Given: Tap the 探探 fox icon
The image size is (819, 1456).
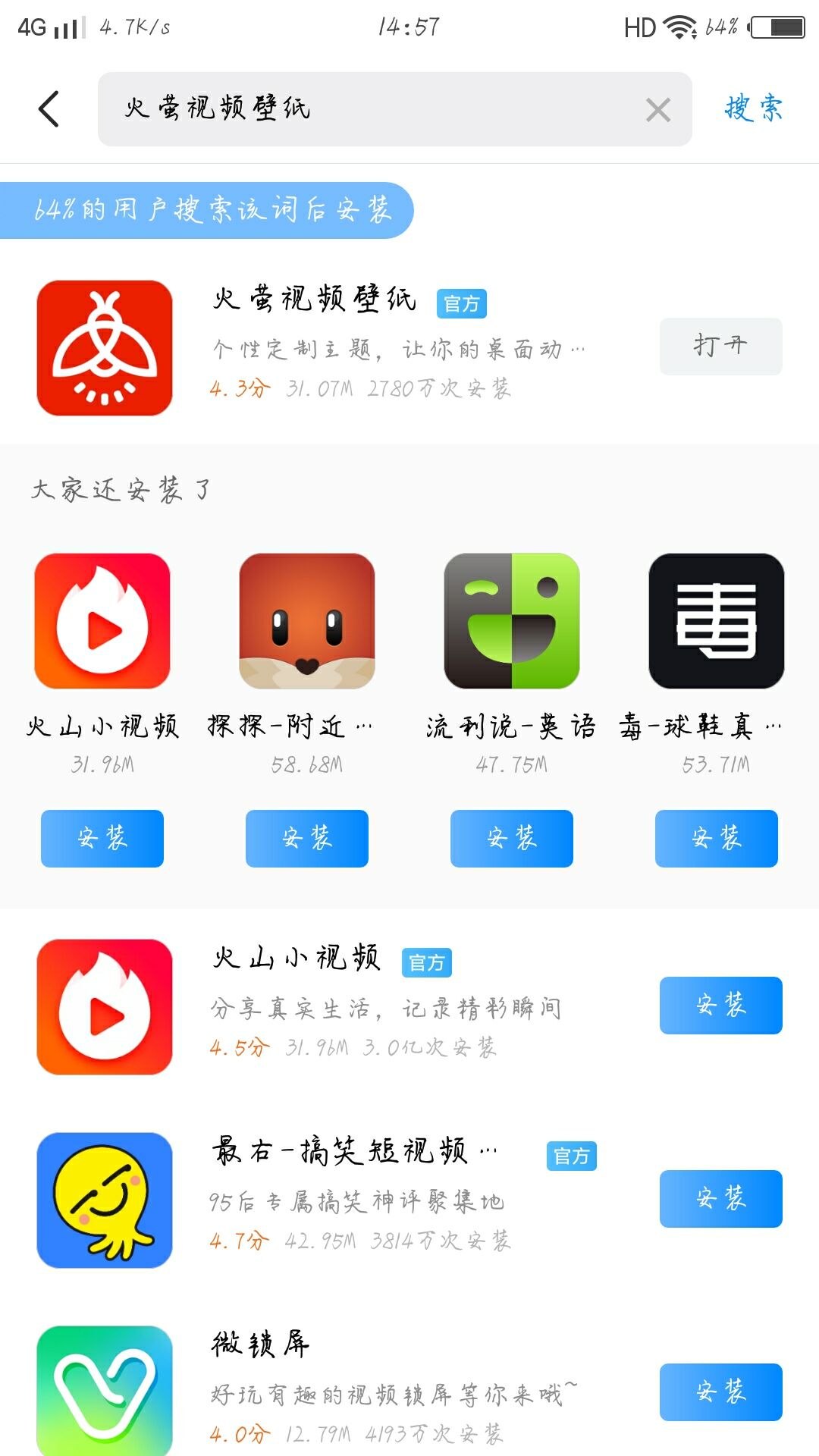Looking at the screenshot, I should coord(306,622).
